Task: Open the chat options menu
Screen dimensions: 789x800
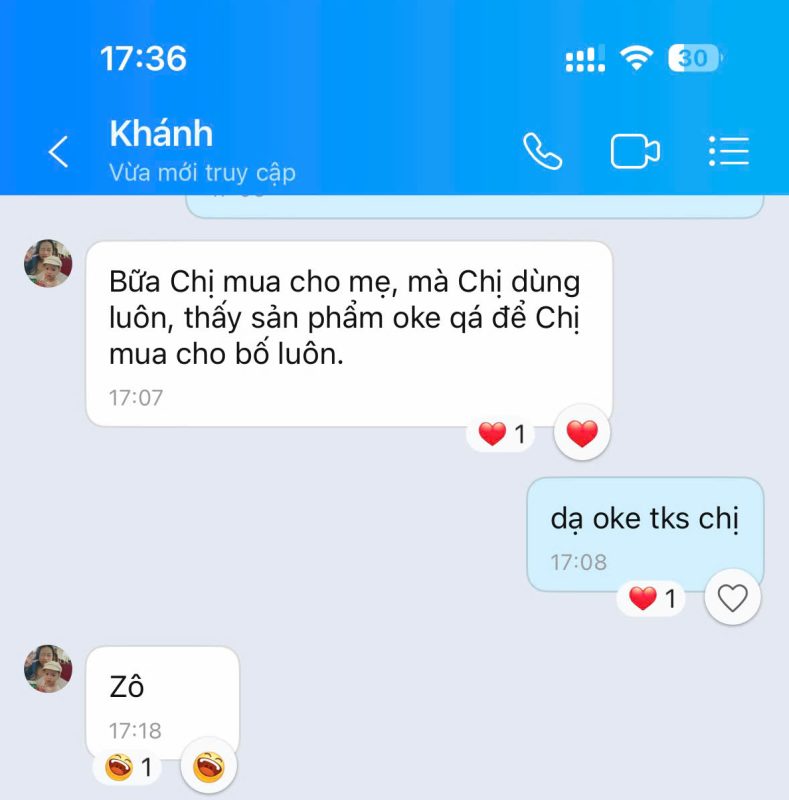Action: click(x=729, y=151)
